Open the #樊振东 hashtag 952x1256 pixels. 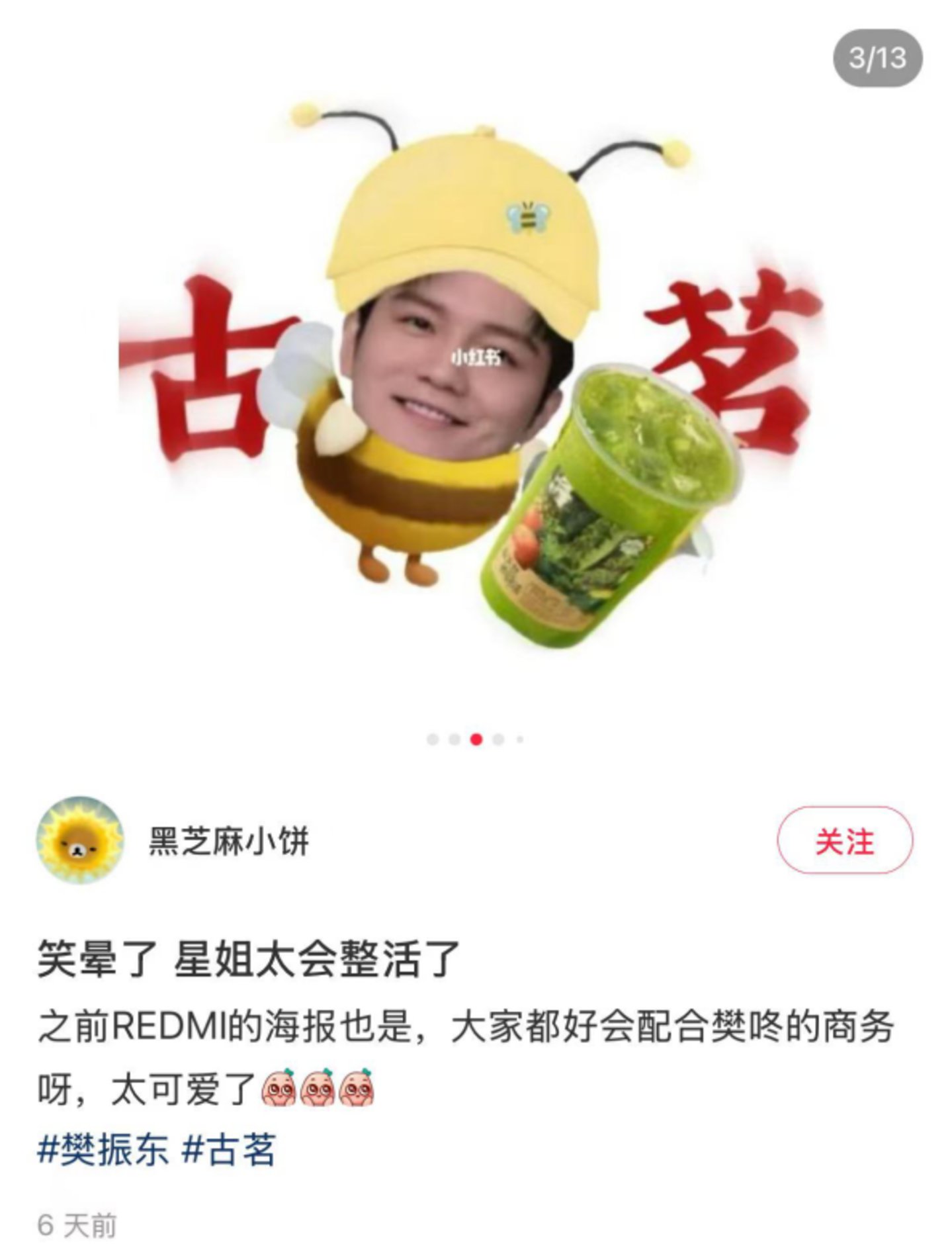103,1150
